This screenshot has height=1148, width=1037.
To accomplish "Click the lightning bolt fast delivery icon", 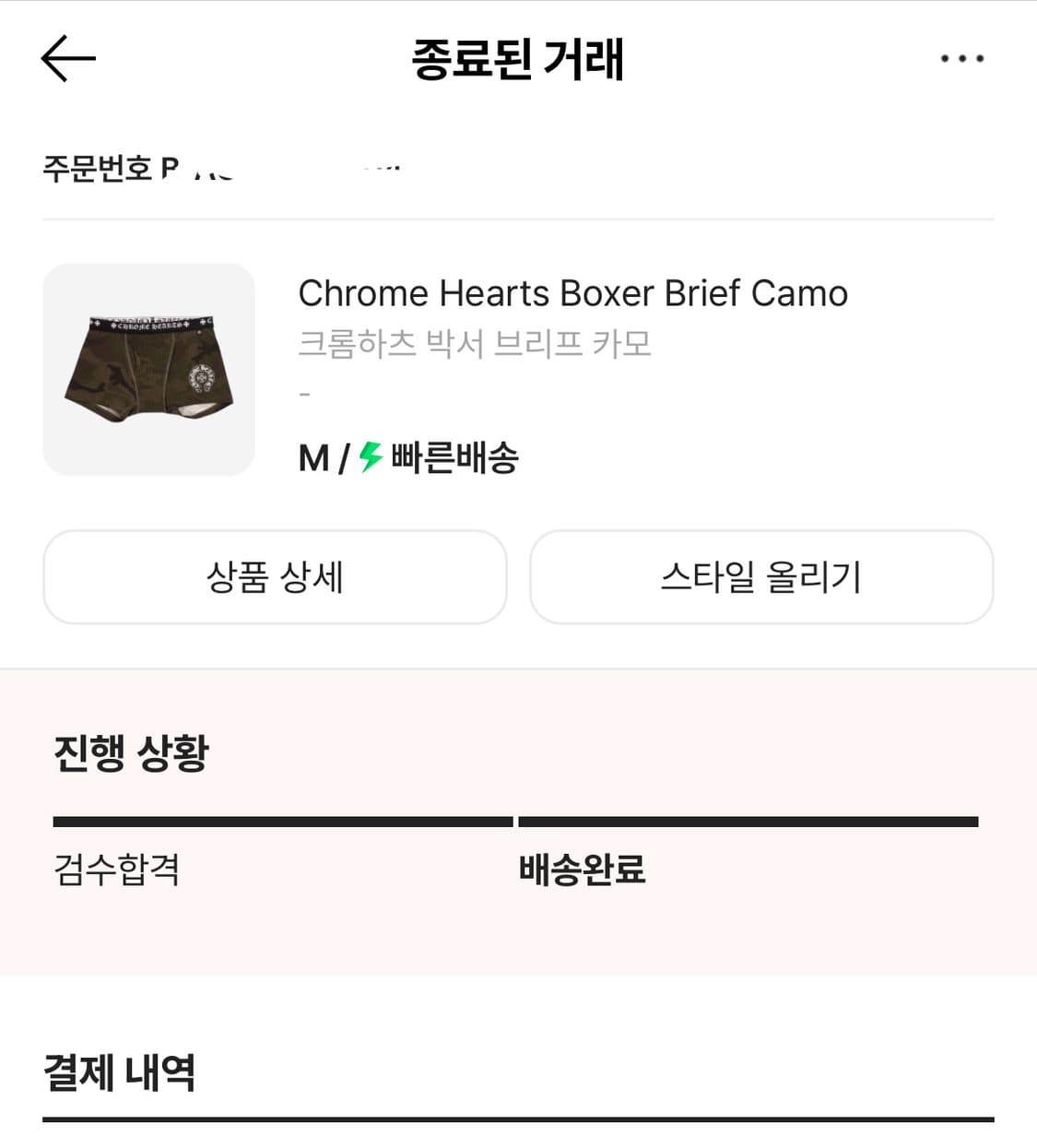I will click(372, 456).
